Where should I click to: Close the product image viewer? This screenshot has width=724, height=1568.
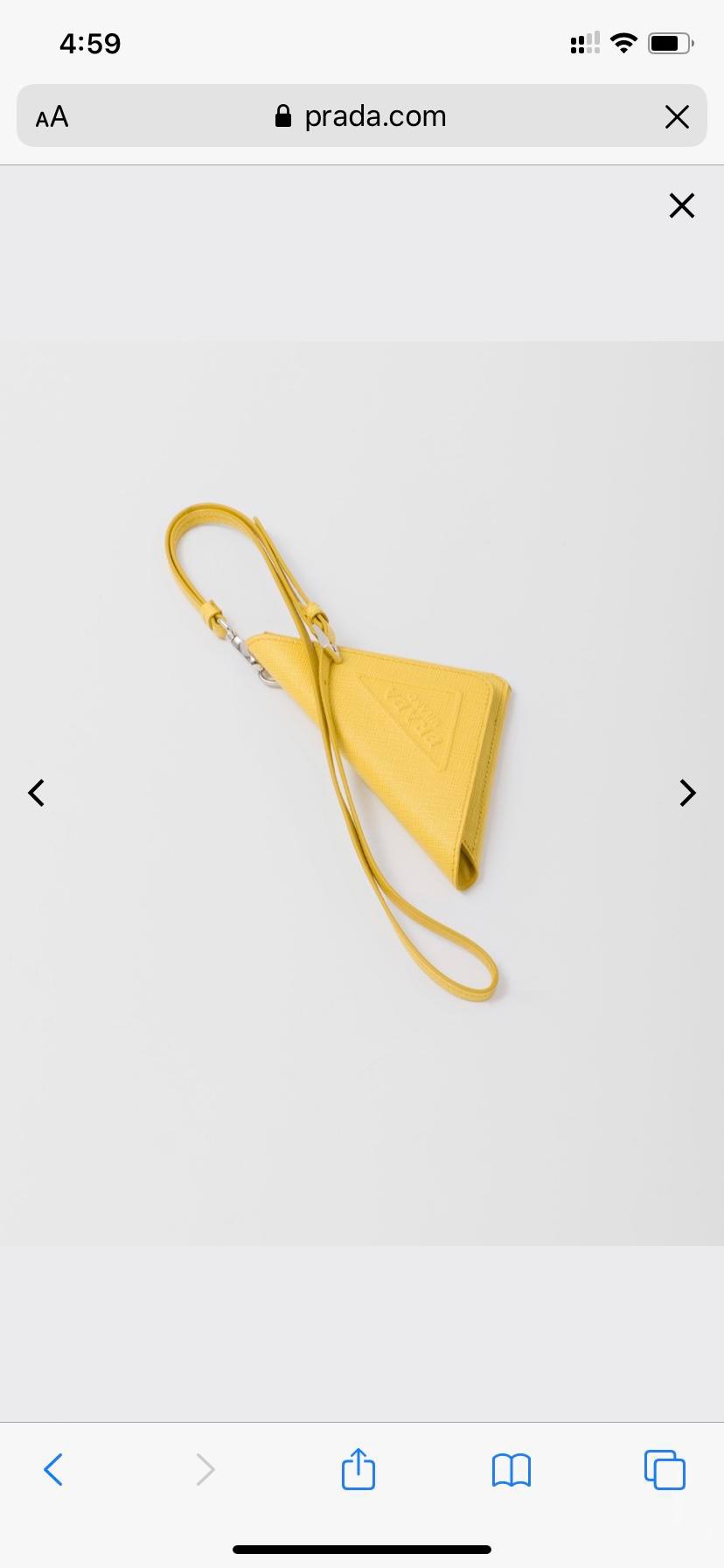coord(681,206)
